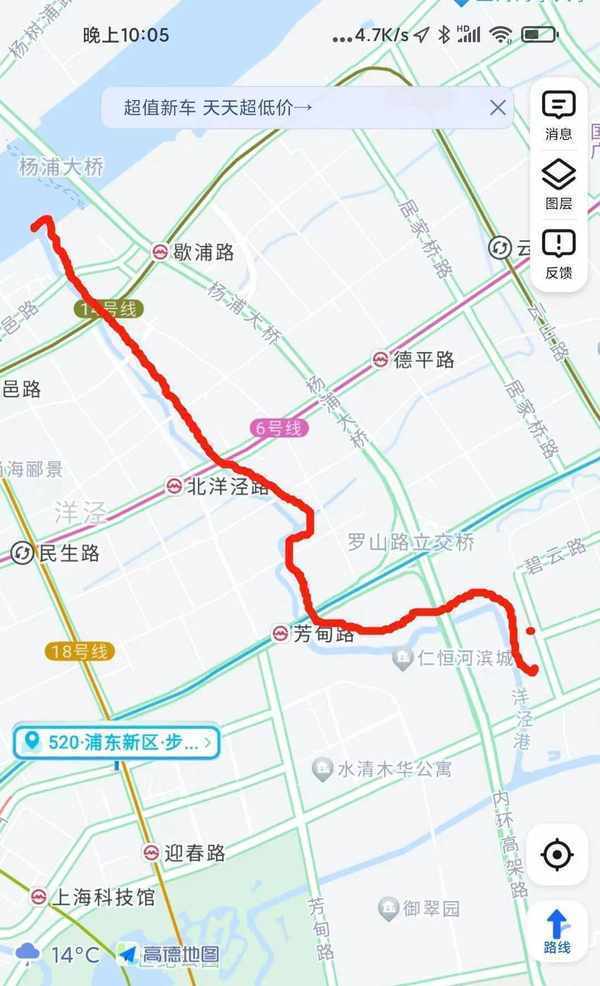The height and width of the screenshot is (986, 600).
Task: Open the 图层 map layers panel
Action: [558, 184]
